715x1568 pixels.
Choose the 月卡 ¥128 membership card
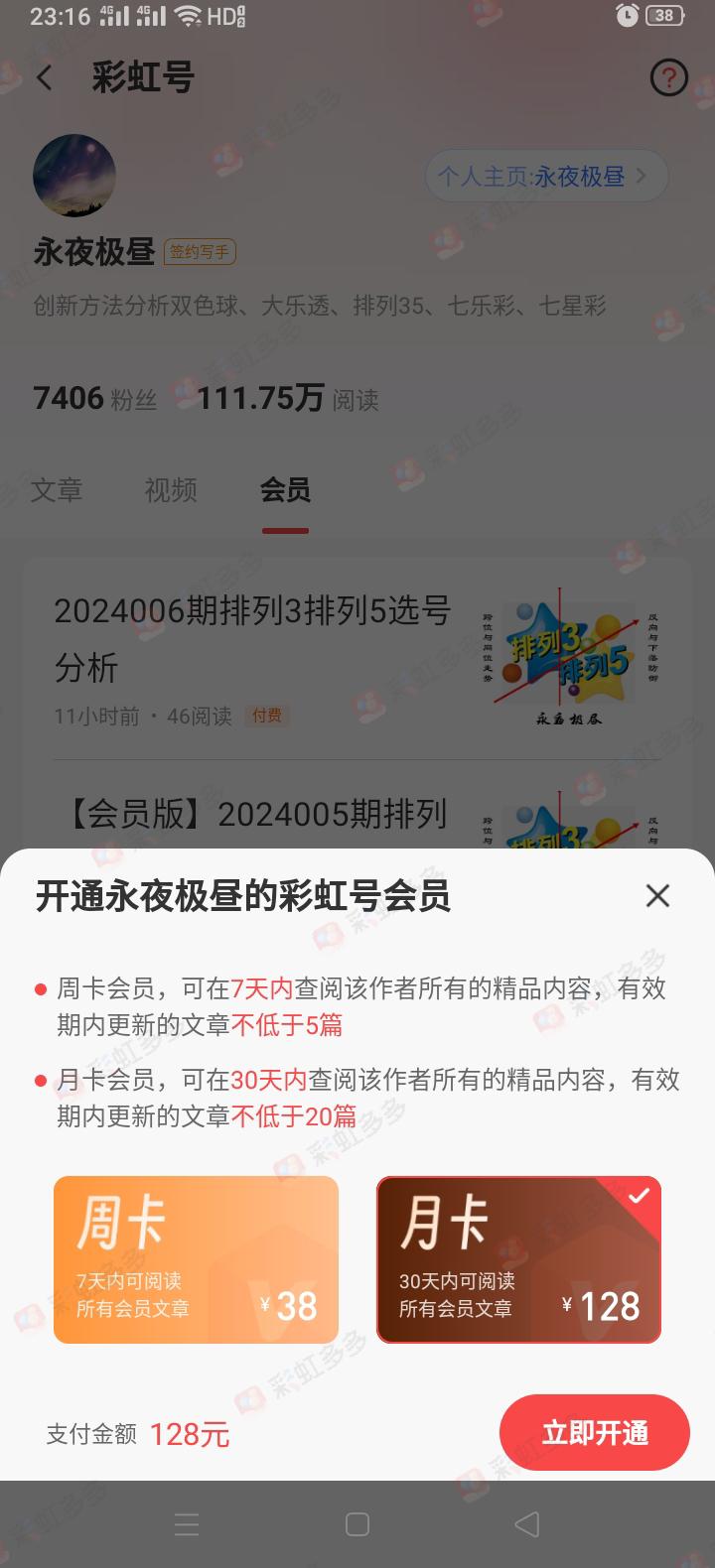pos(518,1259)
